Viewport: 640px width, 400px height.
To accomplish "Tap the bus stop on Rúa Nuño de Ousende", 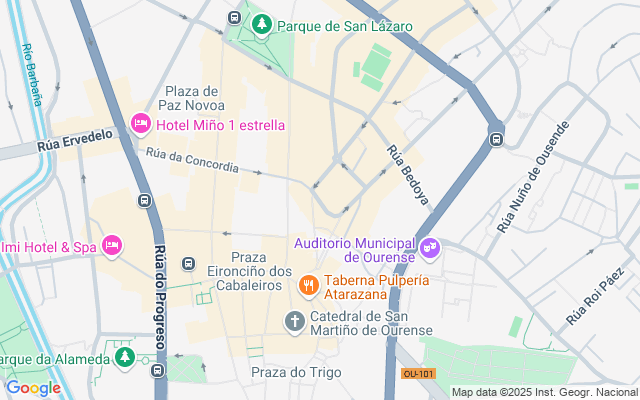I will (x=496, y=139).
